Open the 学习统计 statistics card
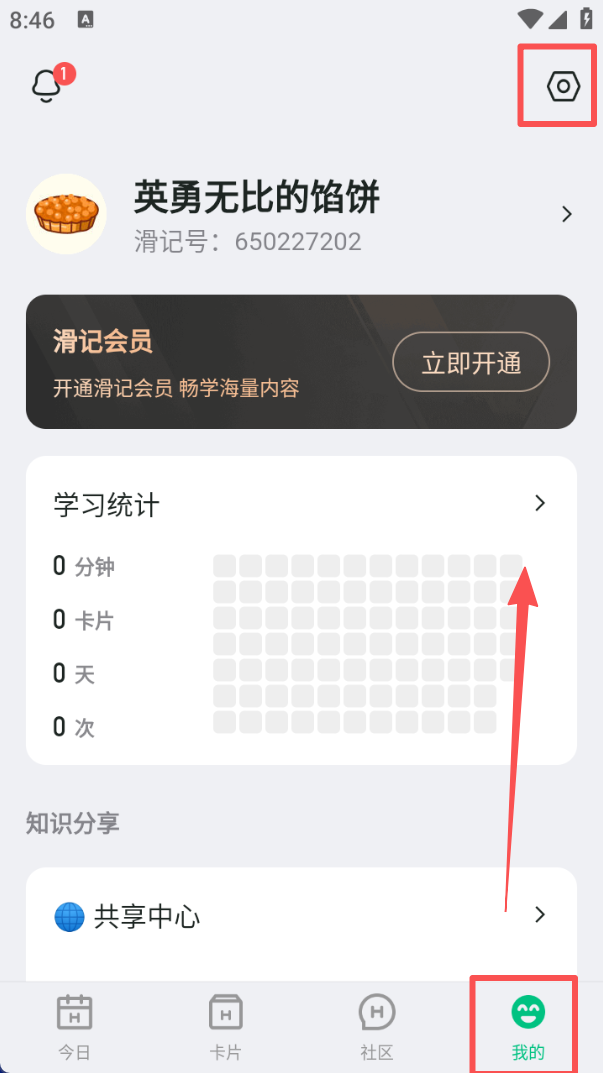Viewport: 603px width, 1073px height. coord(300,504)
